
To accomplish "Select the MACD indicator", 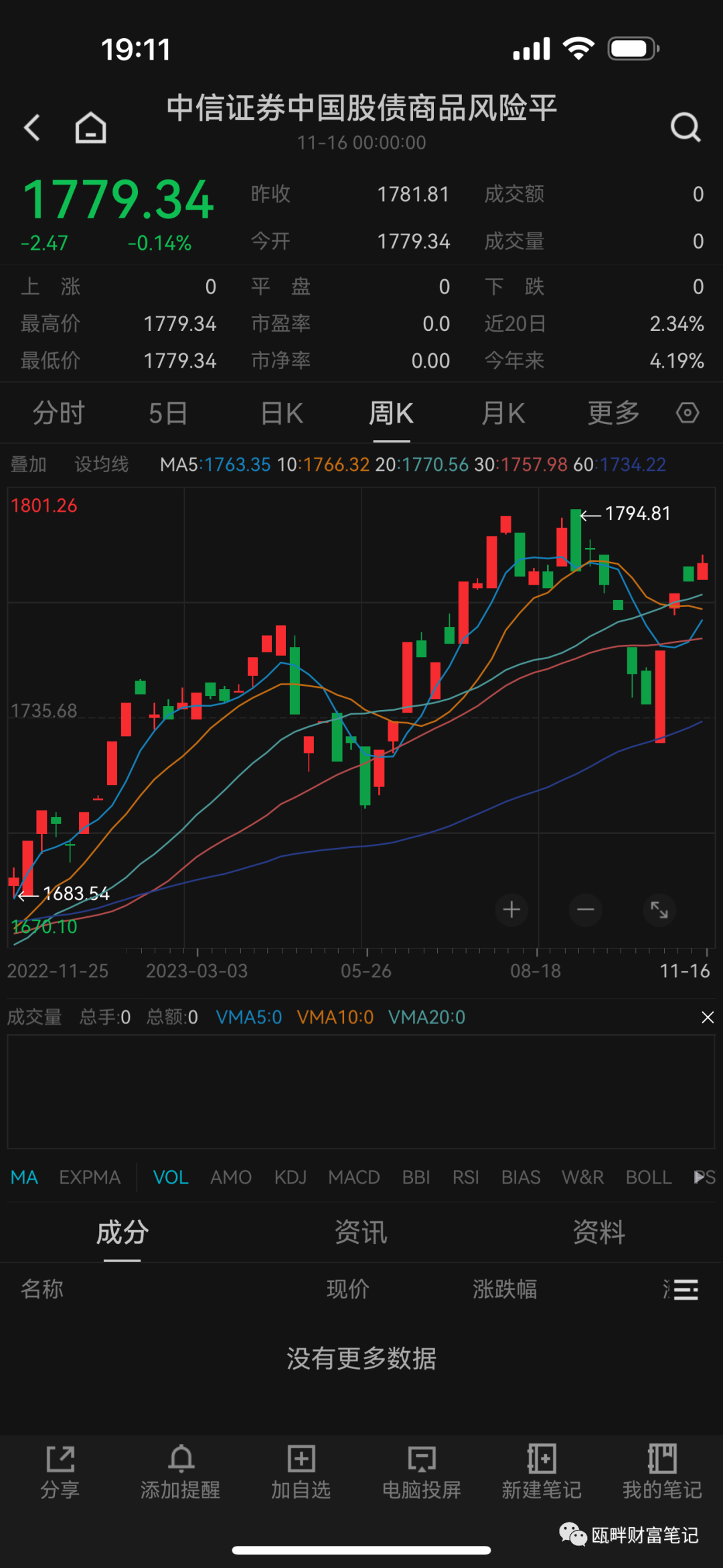I will pos(353,1178).
